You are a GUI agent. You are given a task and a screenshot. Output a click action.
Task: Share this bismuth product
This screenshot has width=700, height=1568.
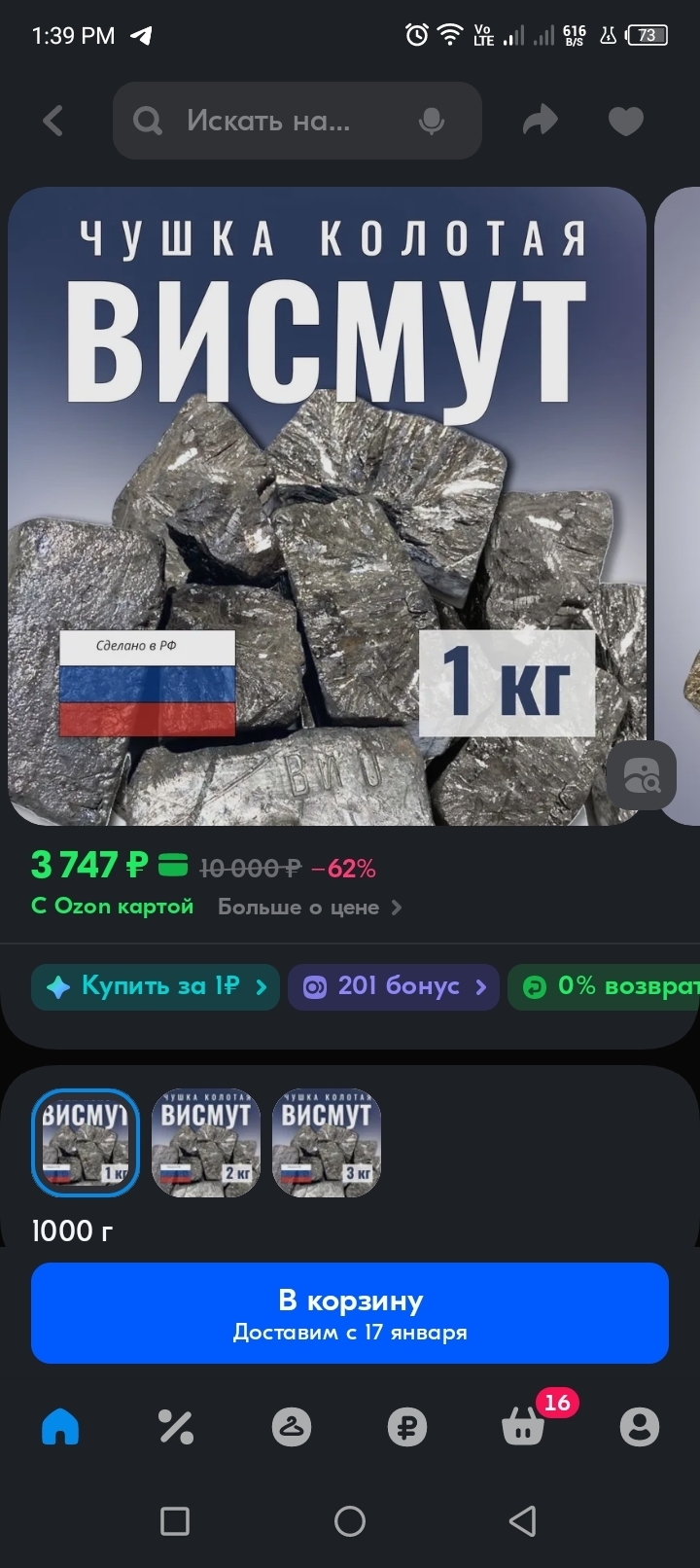tap(540, 121)
